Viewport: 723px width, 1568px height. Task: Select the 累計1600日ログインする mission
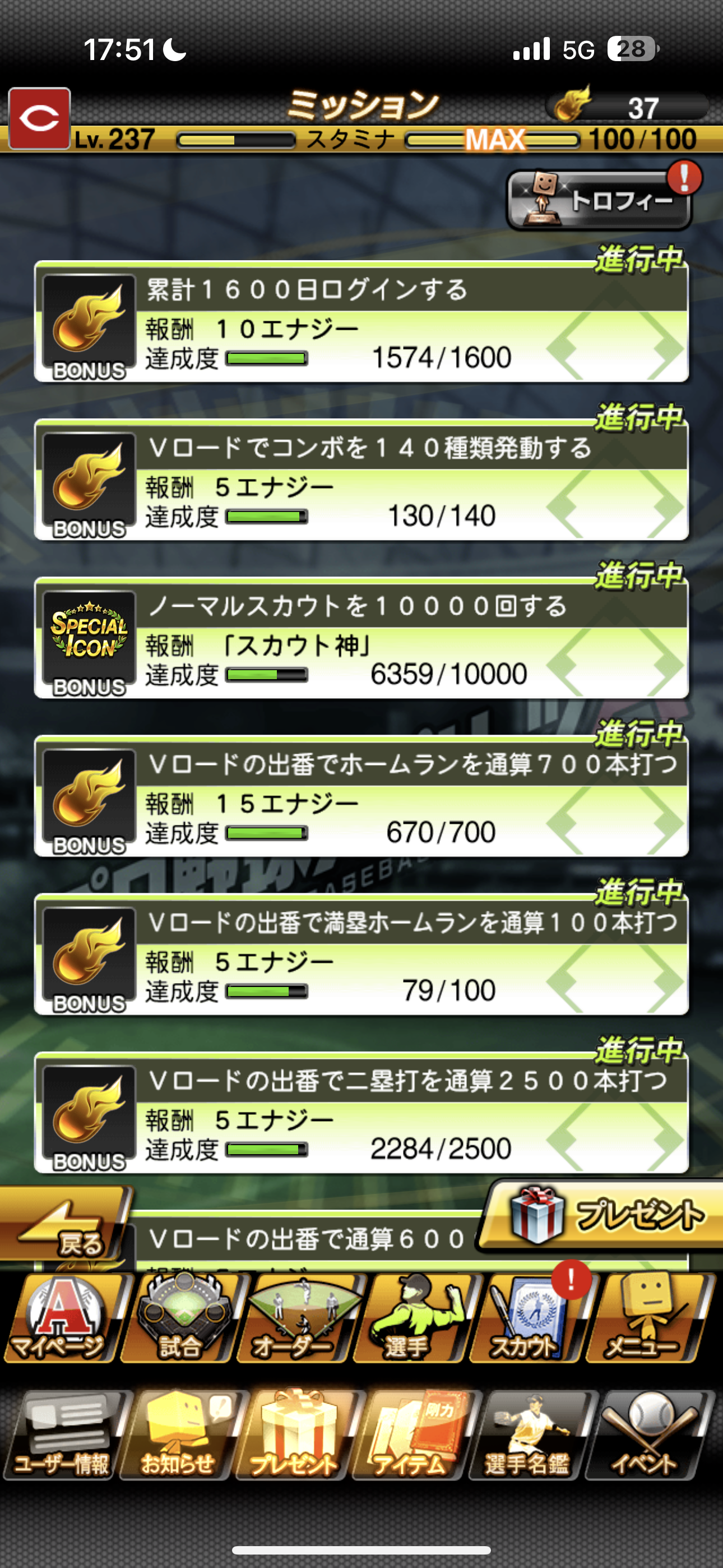361,322
